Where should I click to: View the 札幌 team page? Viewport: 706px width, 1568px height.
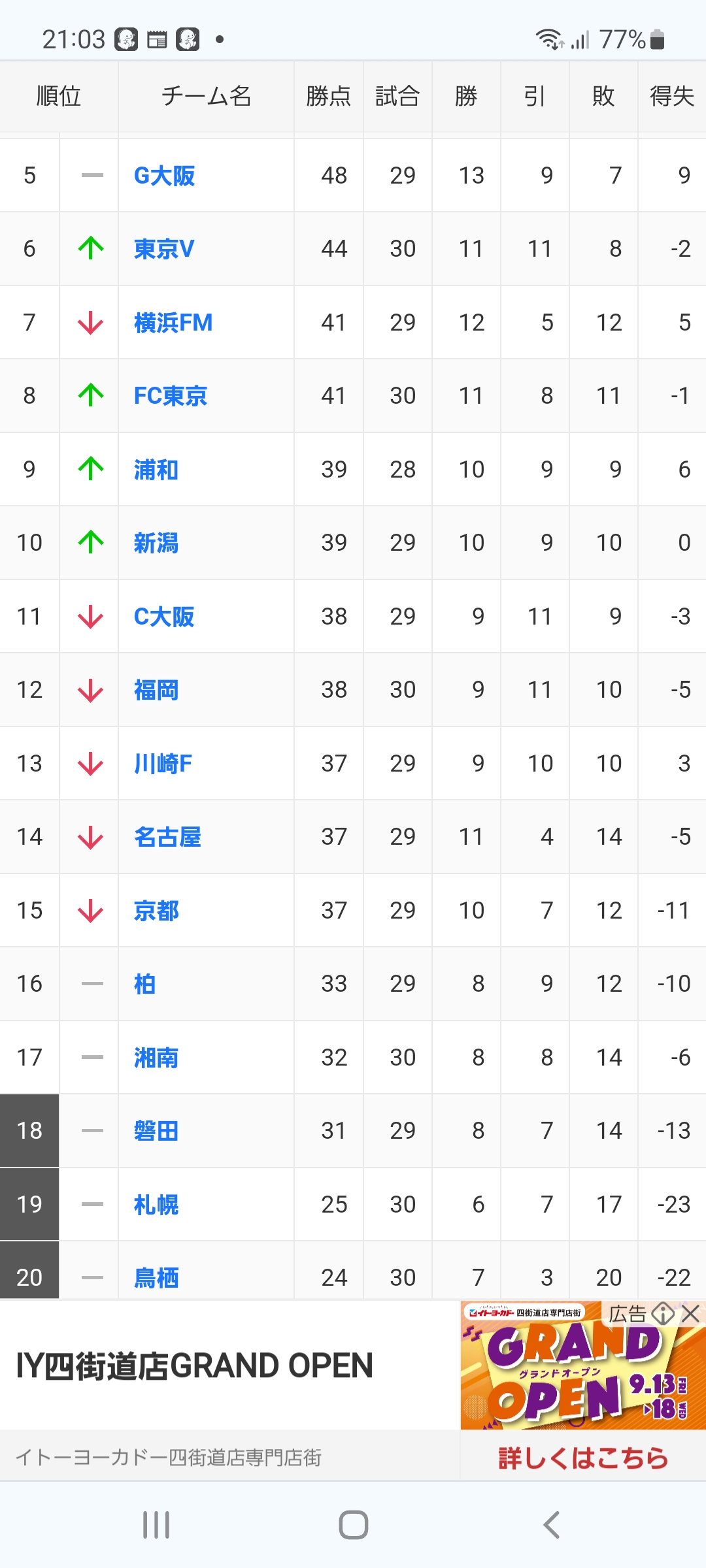point(156,1205)
